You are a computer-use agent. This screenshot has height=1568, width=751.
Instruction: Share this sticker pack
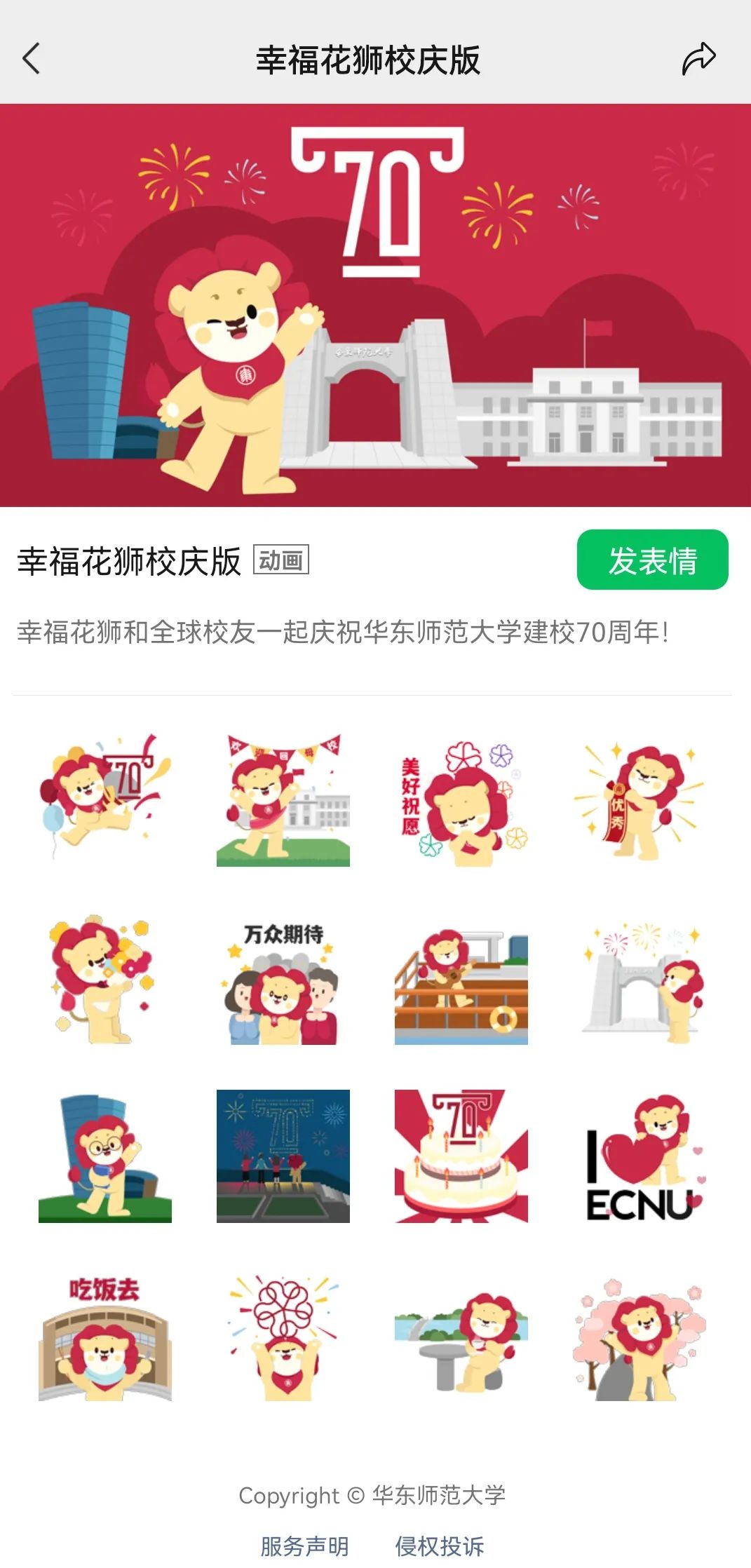tap(698, 59)
